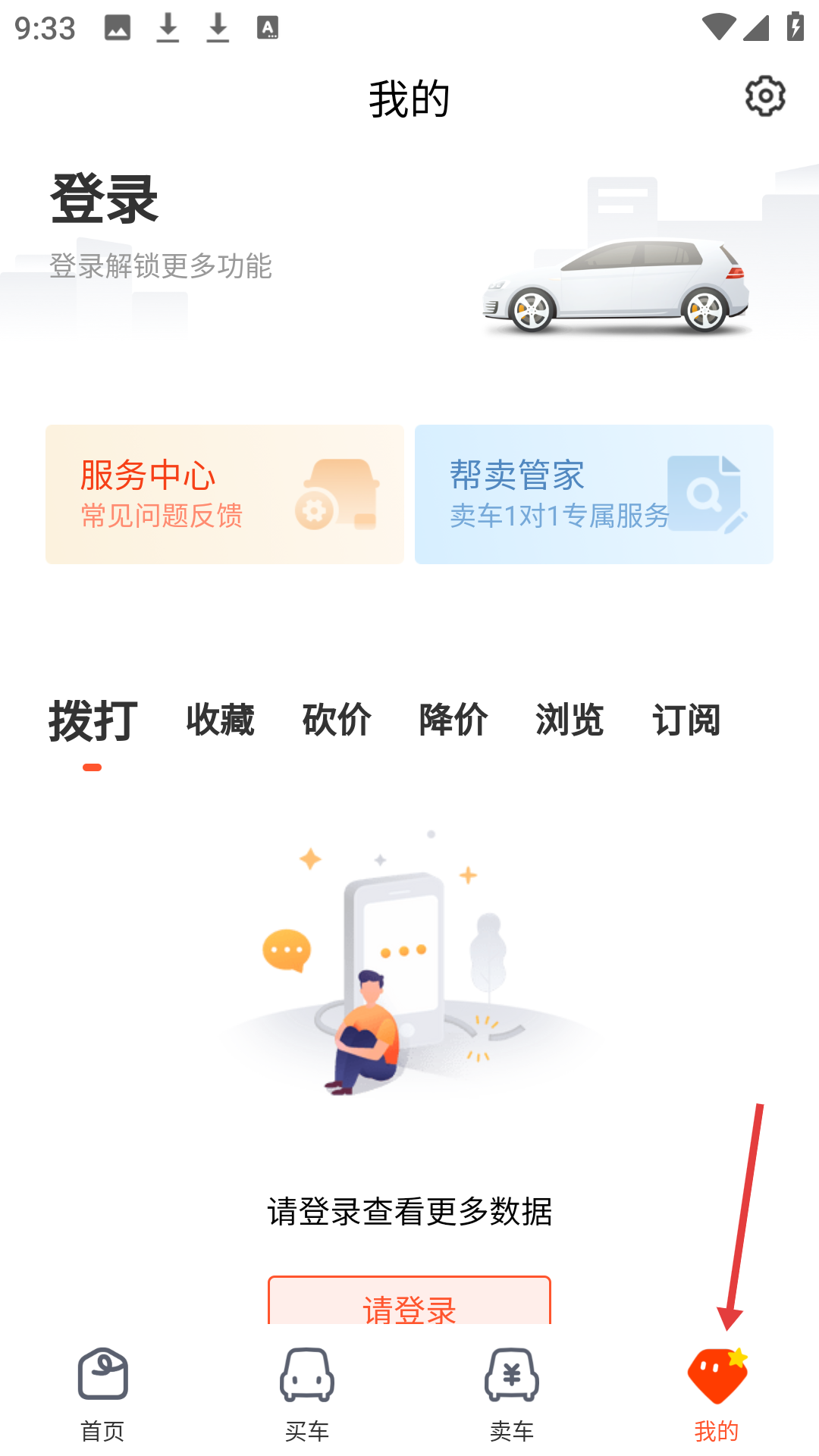Select the 拨打 tab

[93, 720]
